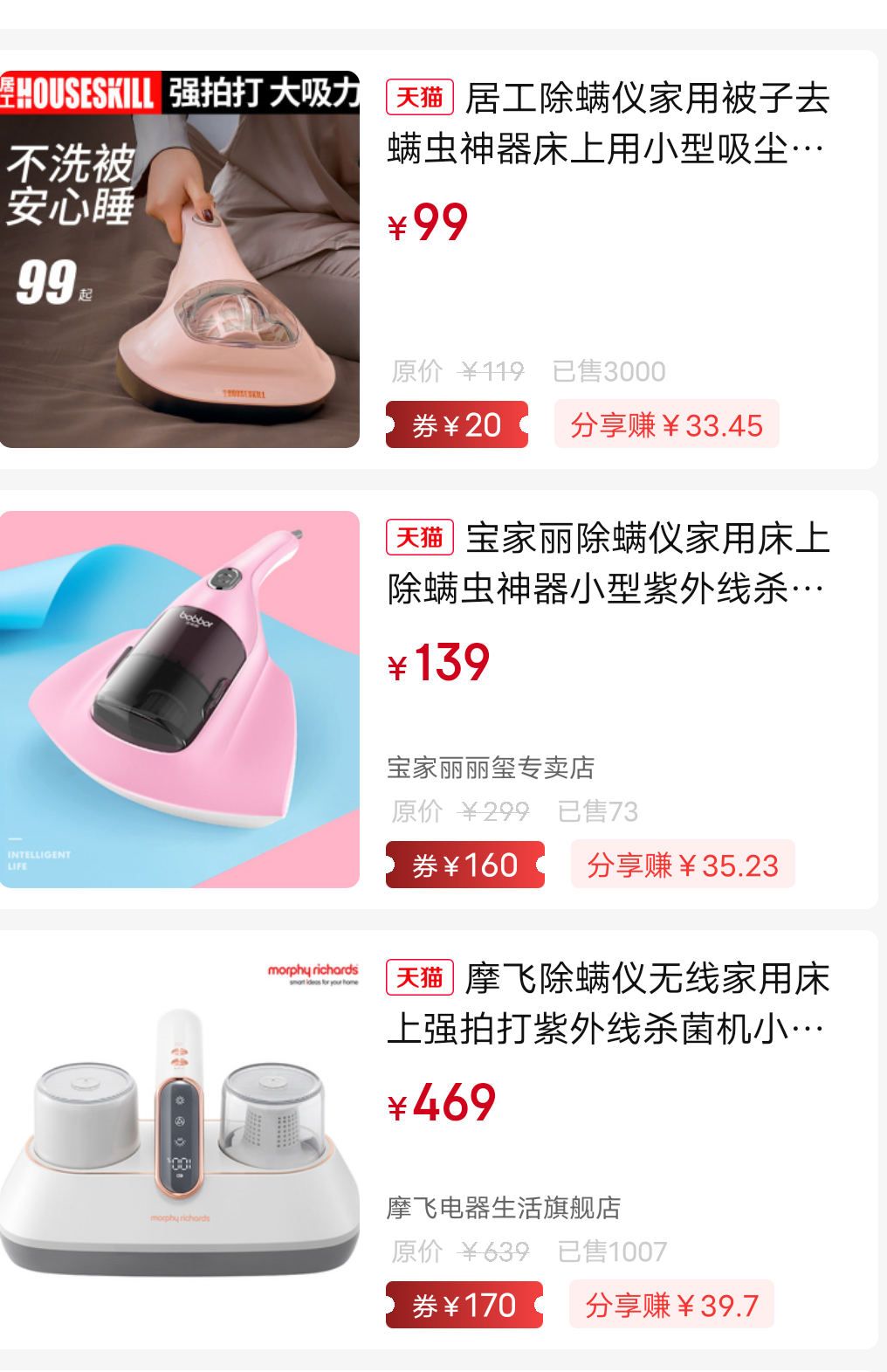Open the 摩飞除螨仪 product image
The height and width of the screenshot is (1372, 887).
(x=179, y=1140)
